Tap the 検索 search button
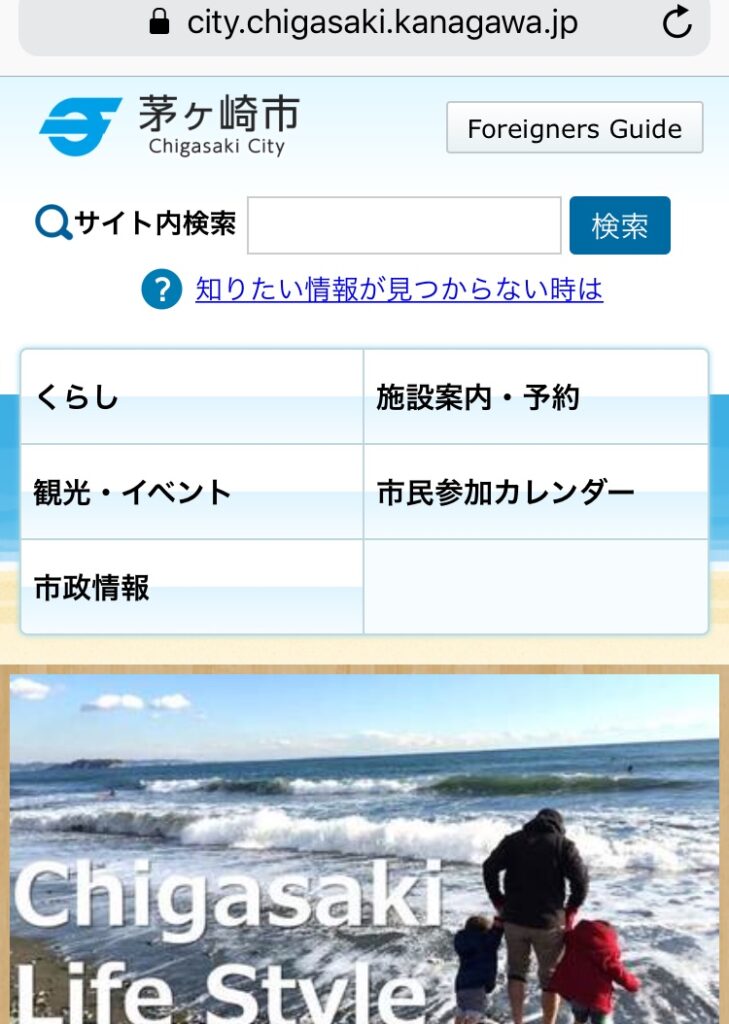The width and height of the screenshot is (729, 1024). click(x=619, y=226)
